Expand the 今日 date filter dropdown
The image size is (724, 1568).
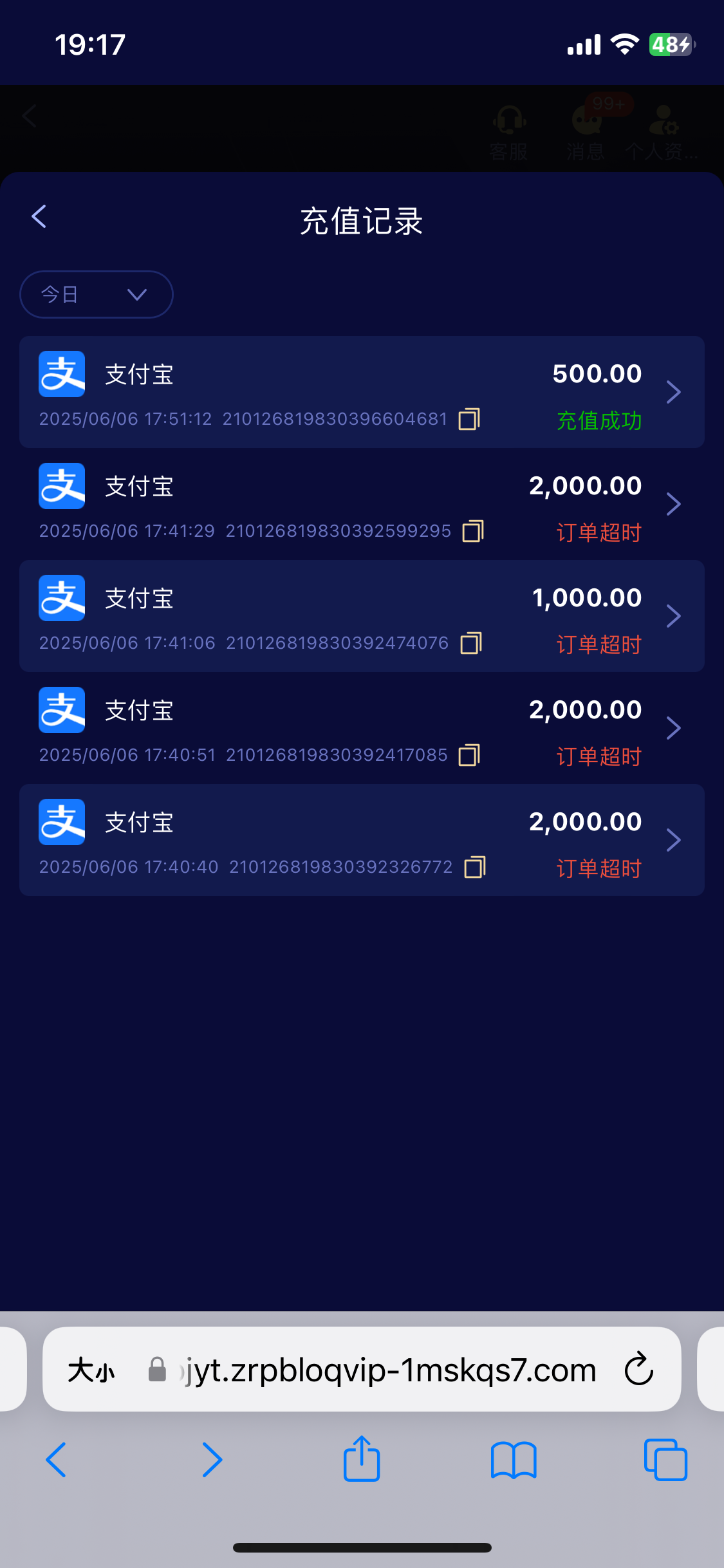tap(97, 294)
